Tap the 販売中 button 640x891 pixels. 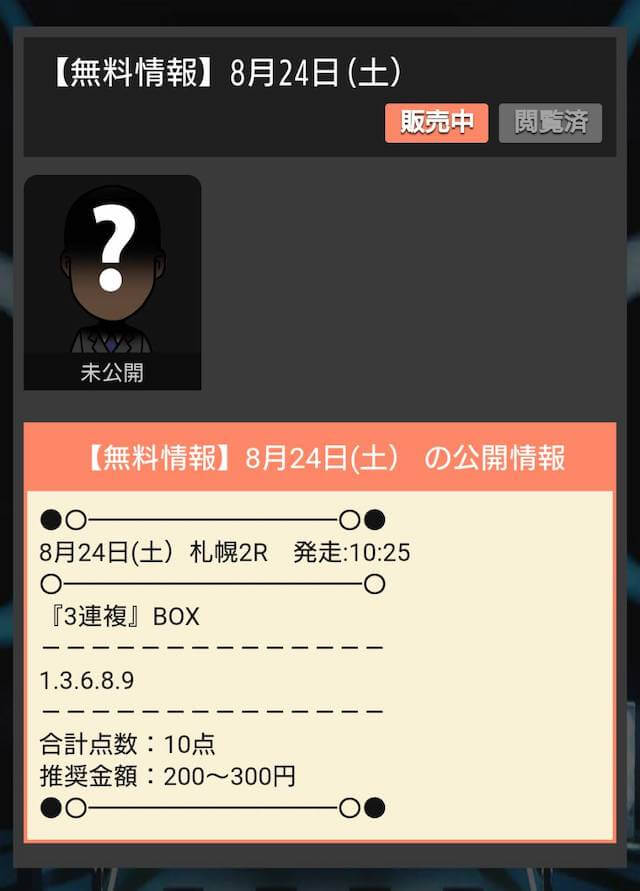(x=437, y=123)
